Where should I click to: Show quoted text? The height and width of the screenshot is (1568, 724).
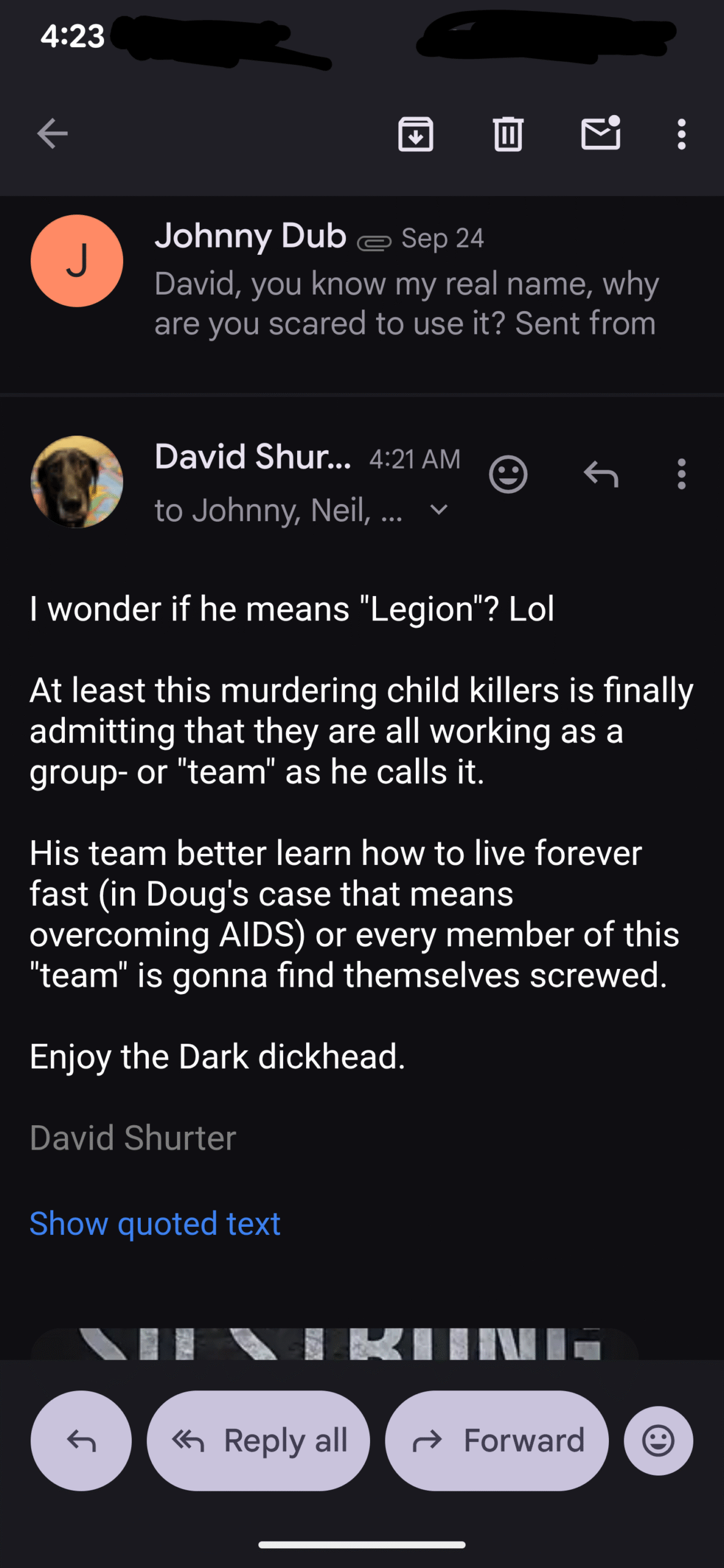(155, 1223)
